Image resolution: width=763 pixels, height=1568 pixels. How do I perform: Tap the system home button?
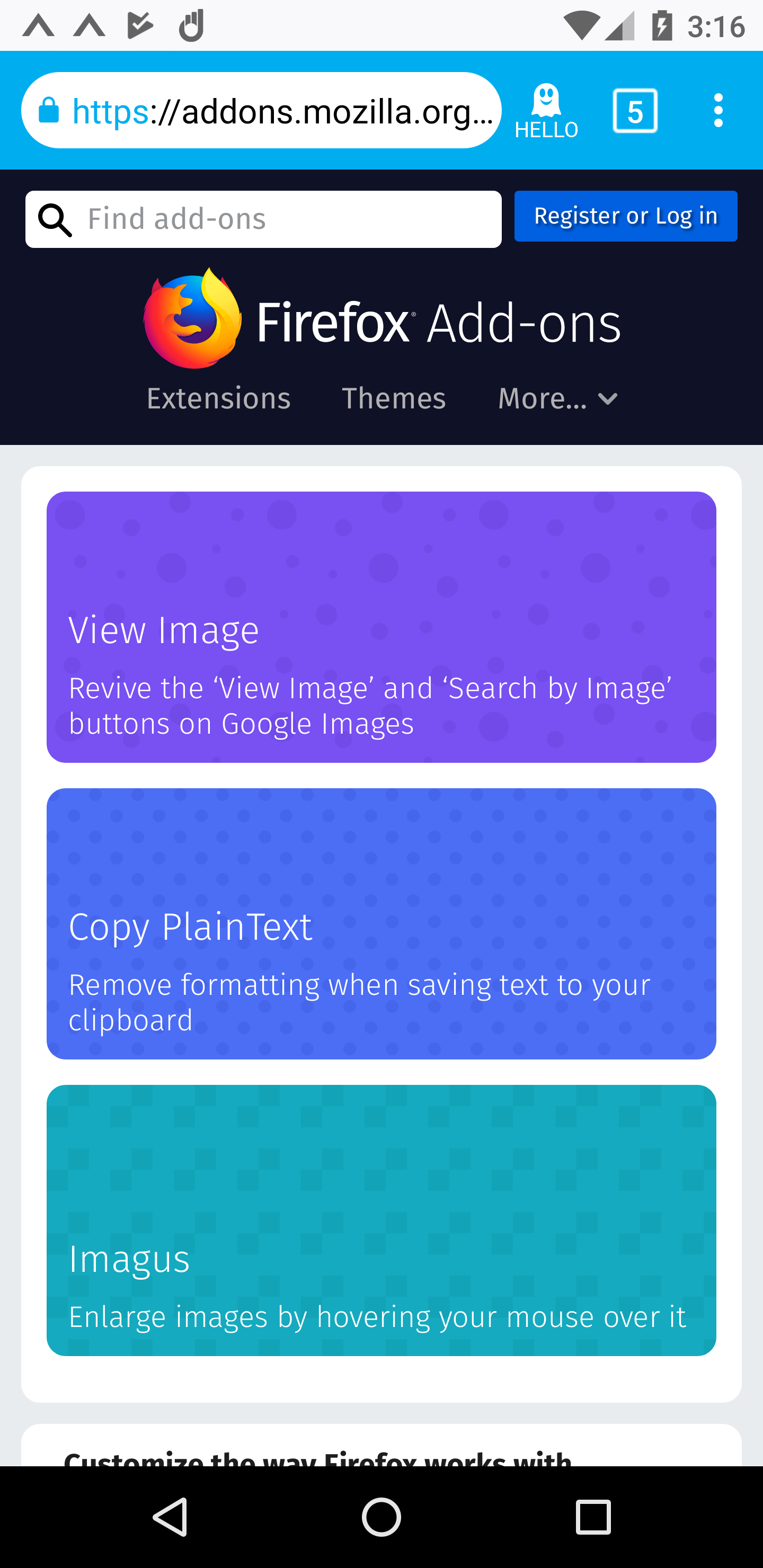pos(381,1516)
